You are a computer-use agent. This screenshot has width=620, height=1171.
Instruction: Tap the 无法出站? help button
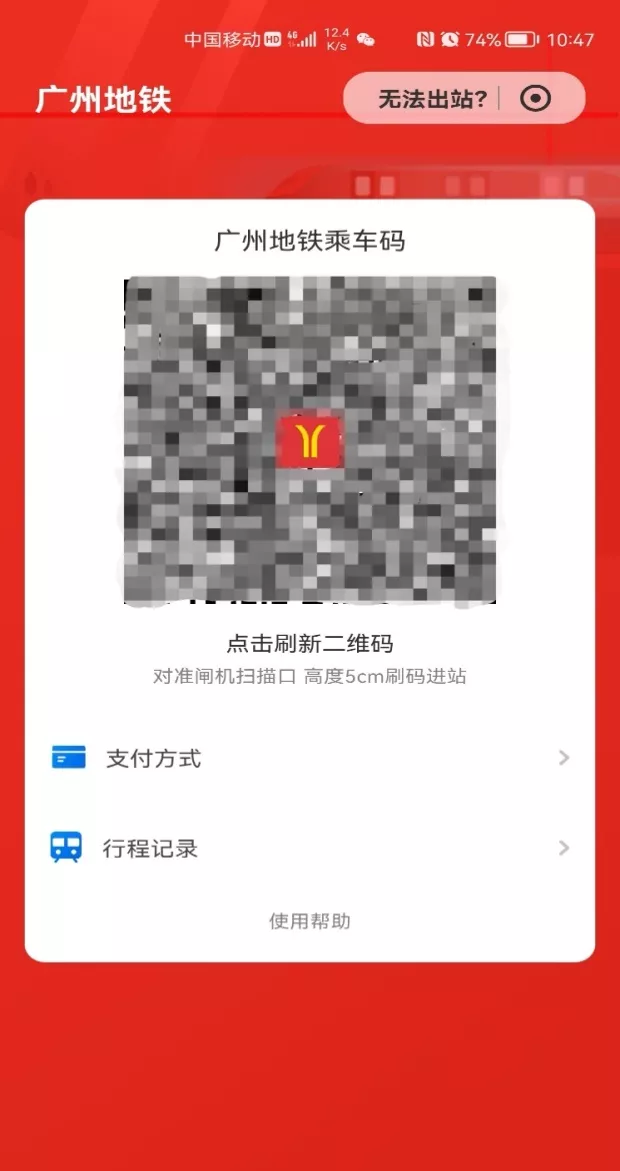tap(432, 99)
